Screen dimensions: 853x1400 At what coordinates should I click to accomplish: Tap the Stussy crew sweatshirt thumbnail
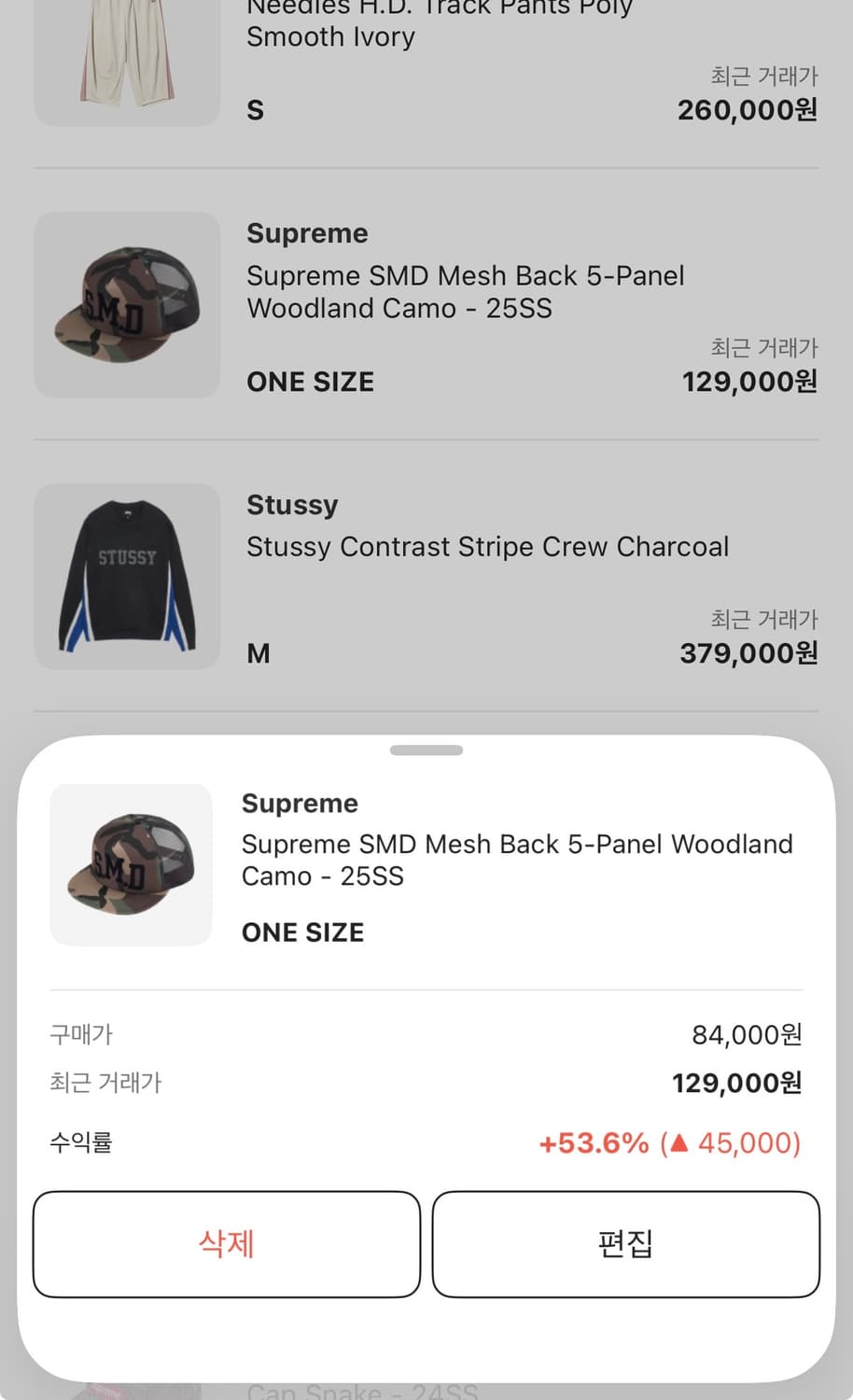pos(127,576)
